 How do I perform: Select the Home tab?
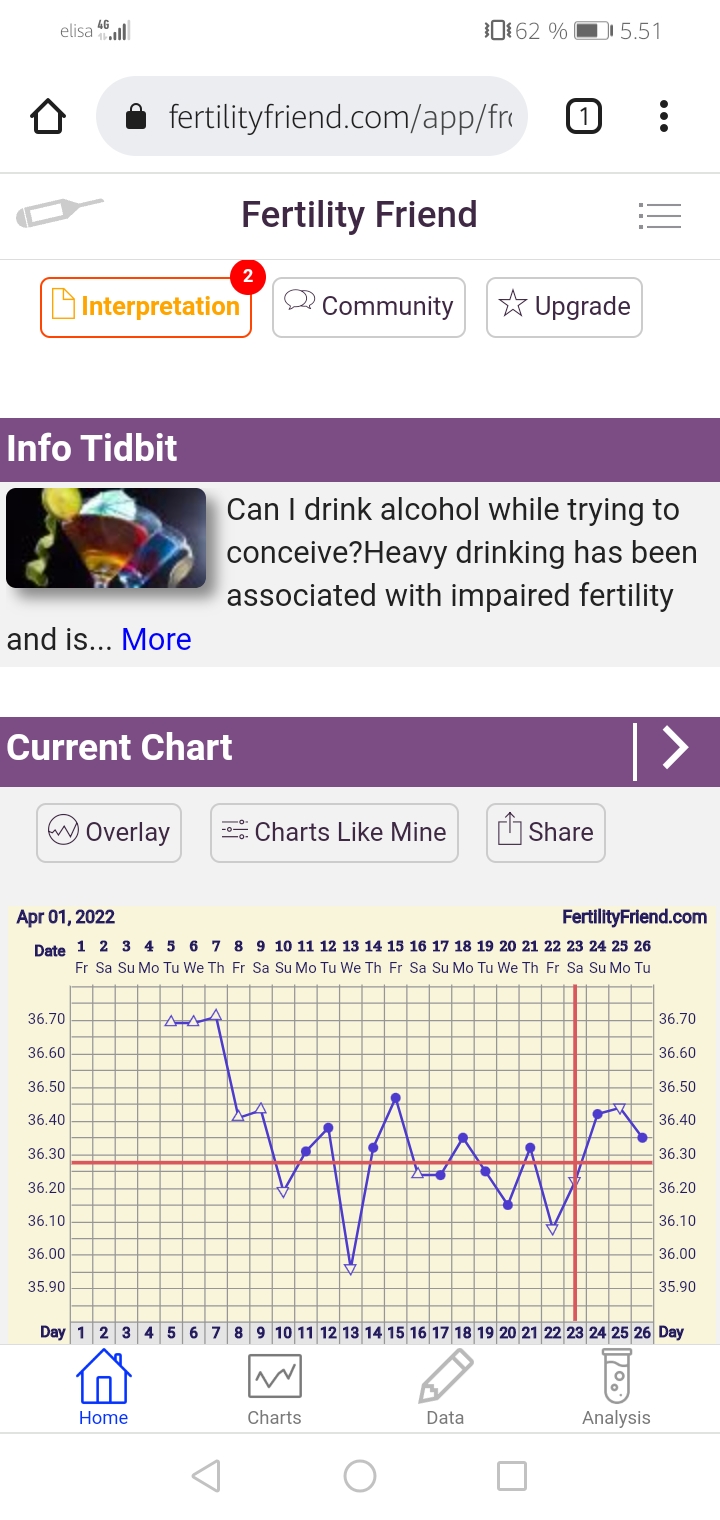pos(104,1388)
